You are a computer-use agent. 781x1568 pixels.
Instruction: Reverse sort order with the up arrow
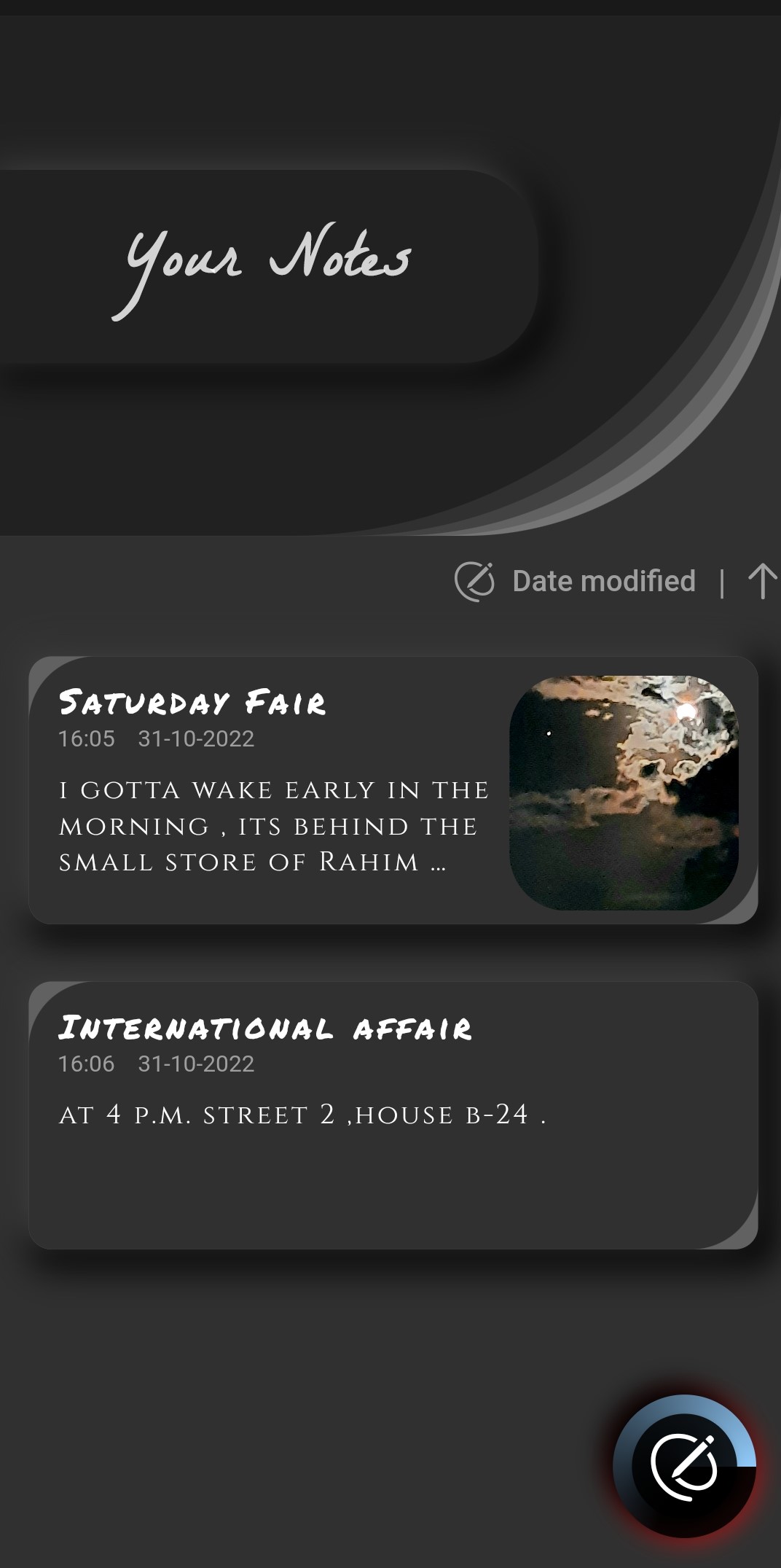point(762,582)
